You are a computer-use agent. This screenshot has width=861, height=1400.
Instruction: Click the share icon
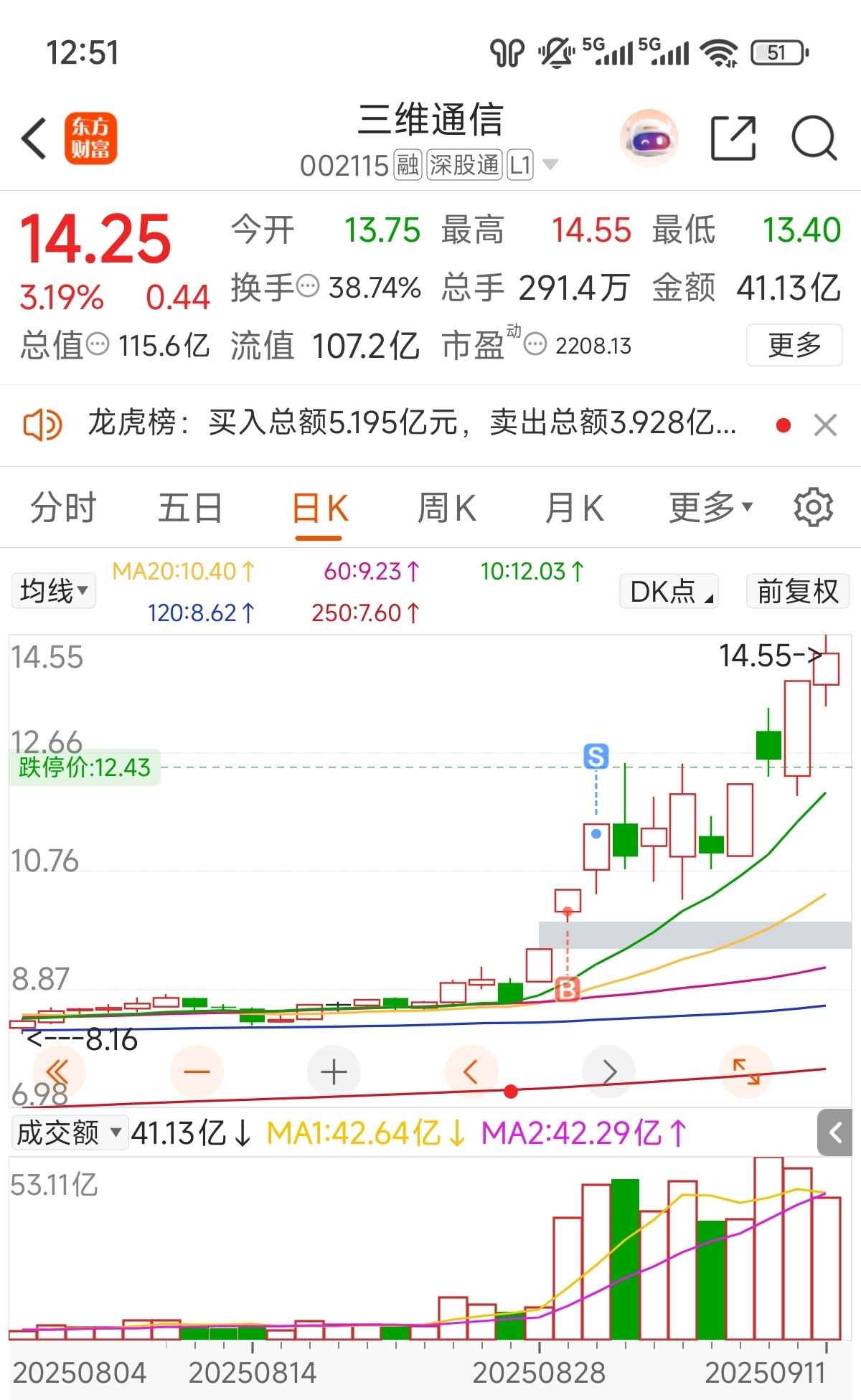[x=732, y=138]
